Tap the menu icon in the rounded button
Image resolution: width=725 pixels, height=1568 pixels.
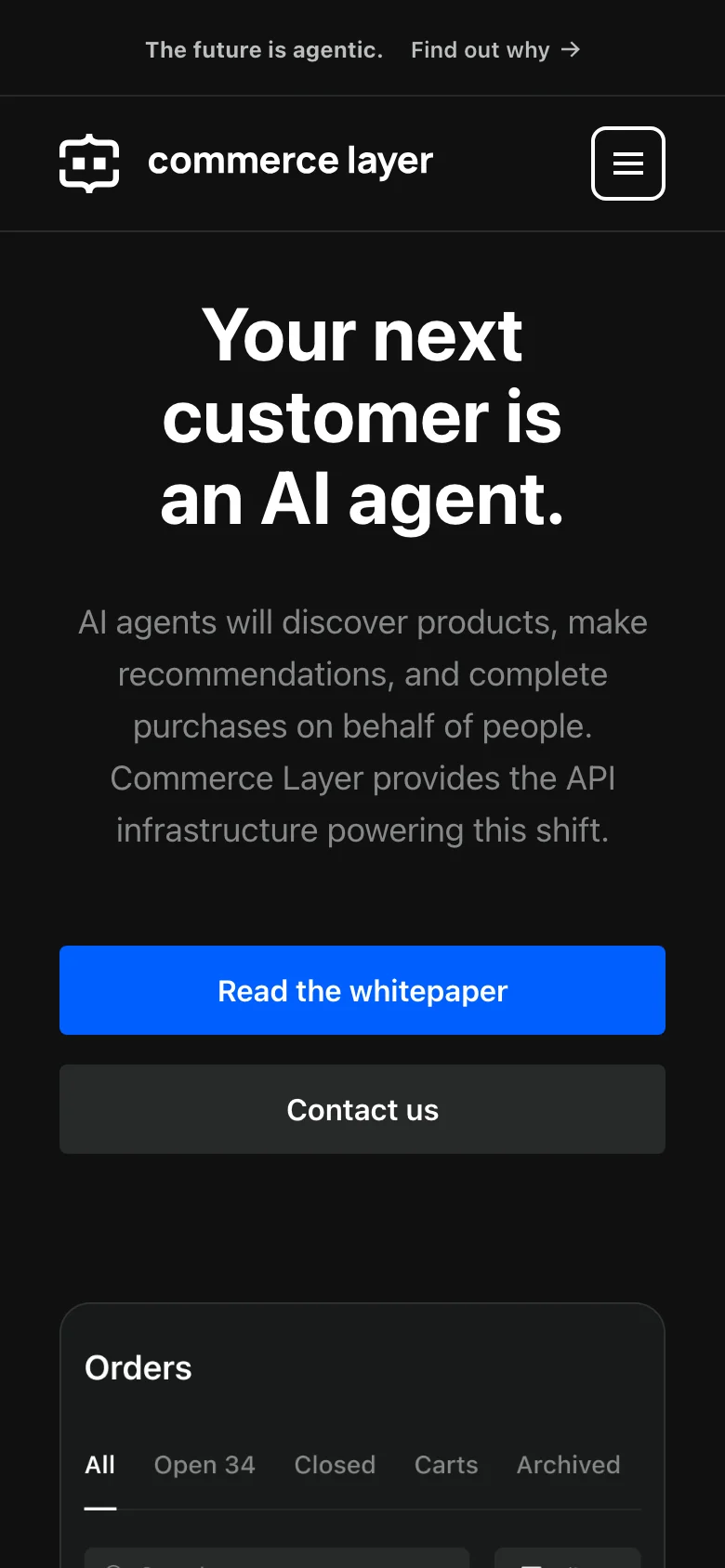click(x=628, y=163)
